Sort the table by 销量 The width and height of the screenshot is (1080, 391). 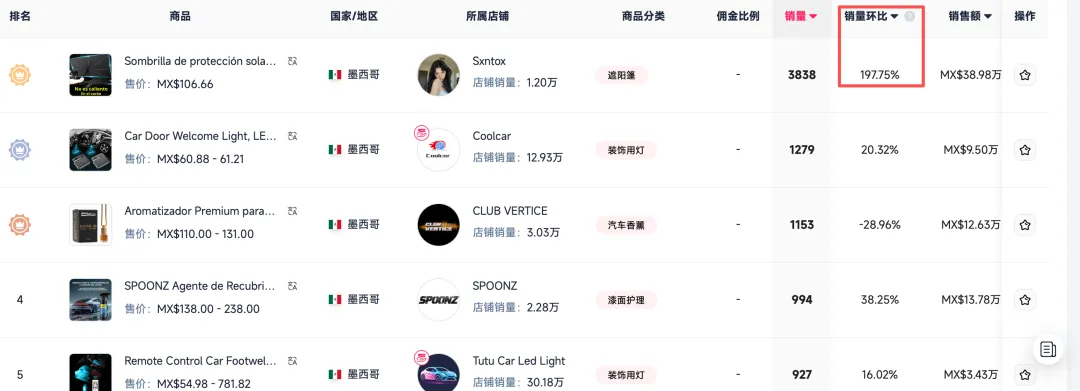click(801, 16)
